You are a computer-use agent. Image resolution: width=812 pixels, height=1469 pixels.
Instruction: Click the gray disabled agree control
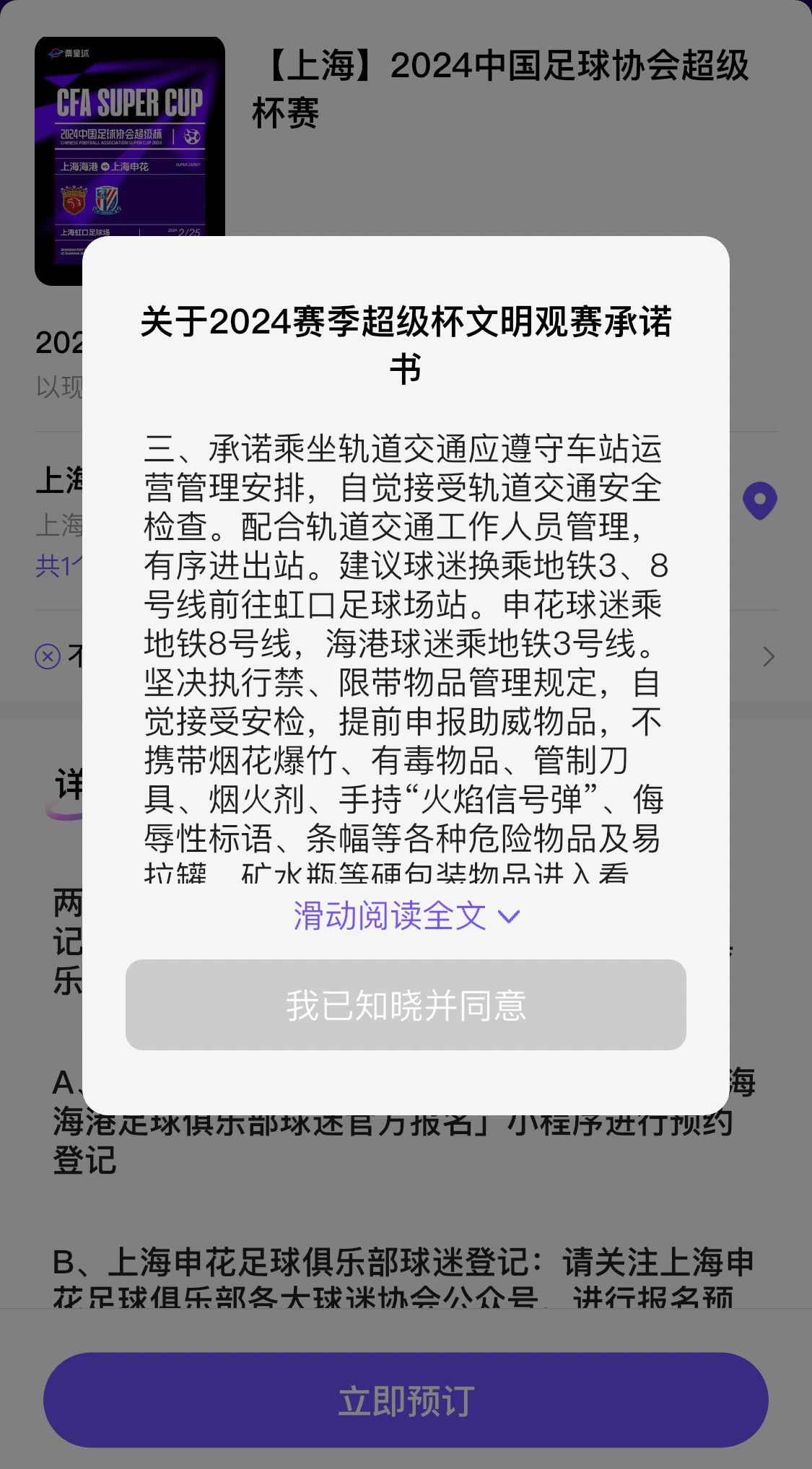coord(406,1005)
